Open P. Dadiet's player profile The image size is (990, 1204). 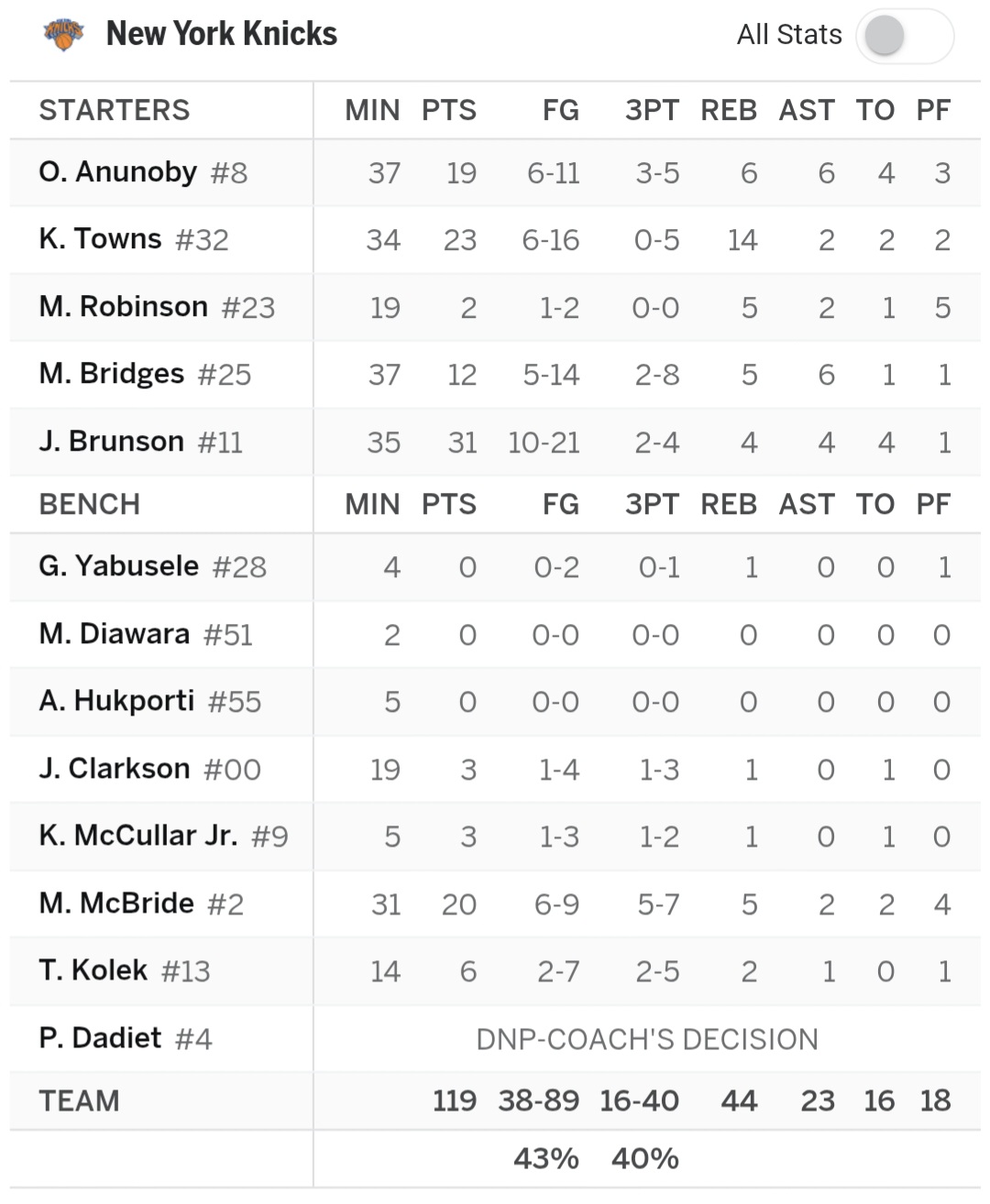(x=100, y=1038)
